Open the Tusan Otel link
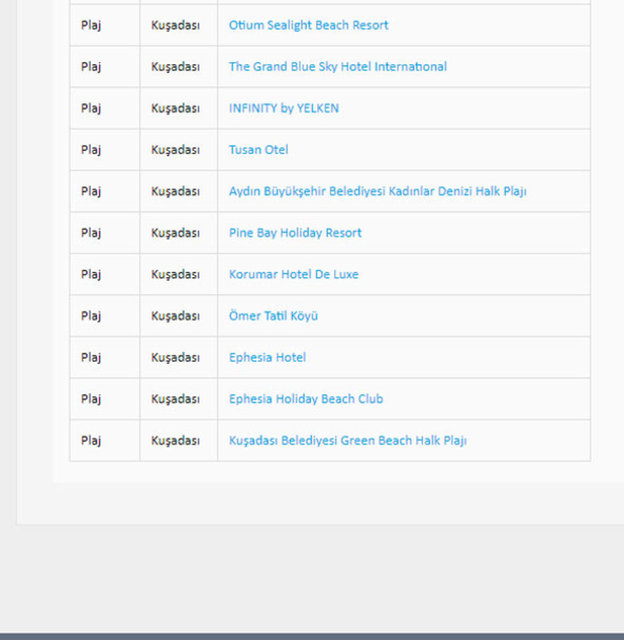 [258, 150]
